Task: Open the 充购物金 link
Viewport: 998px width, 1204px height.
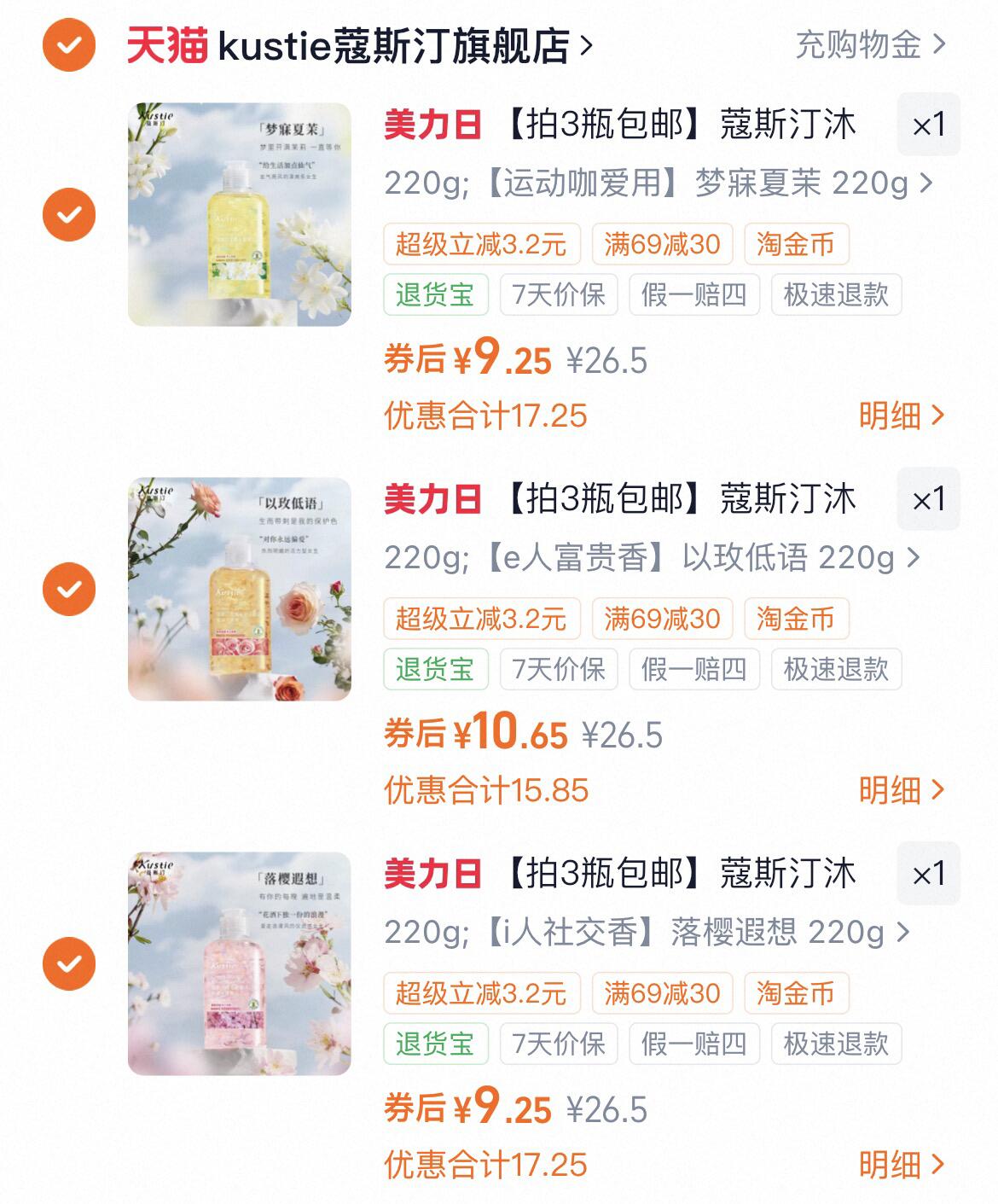Action: coord(870,44)
